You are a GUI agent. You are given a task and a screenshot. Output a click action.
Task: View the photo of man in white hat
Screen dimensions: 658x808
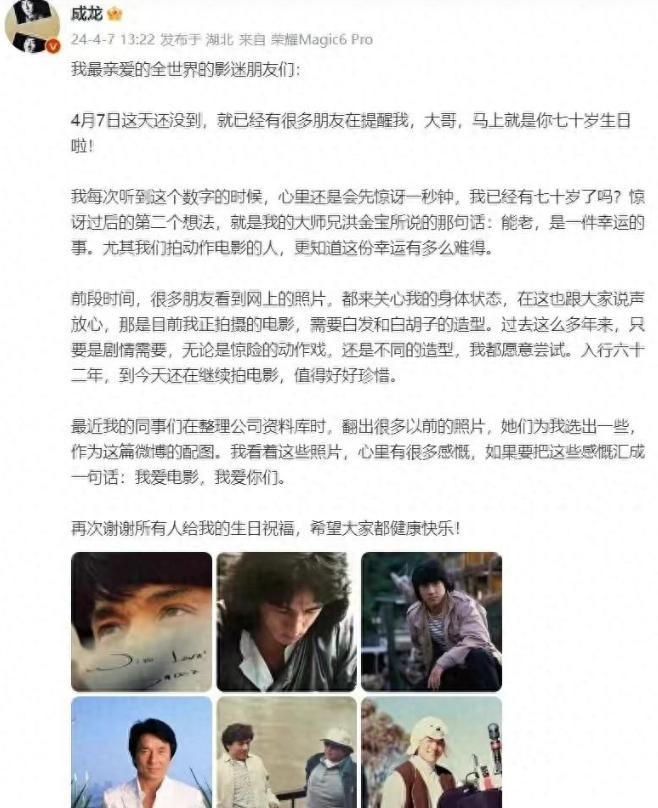pos(431,752)
